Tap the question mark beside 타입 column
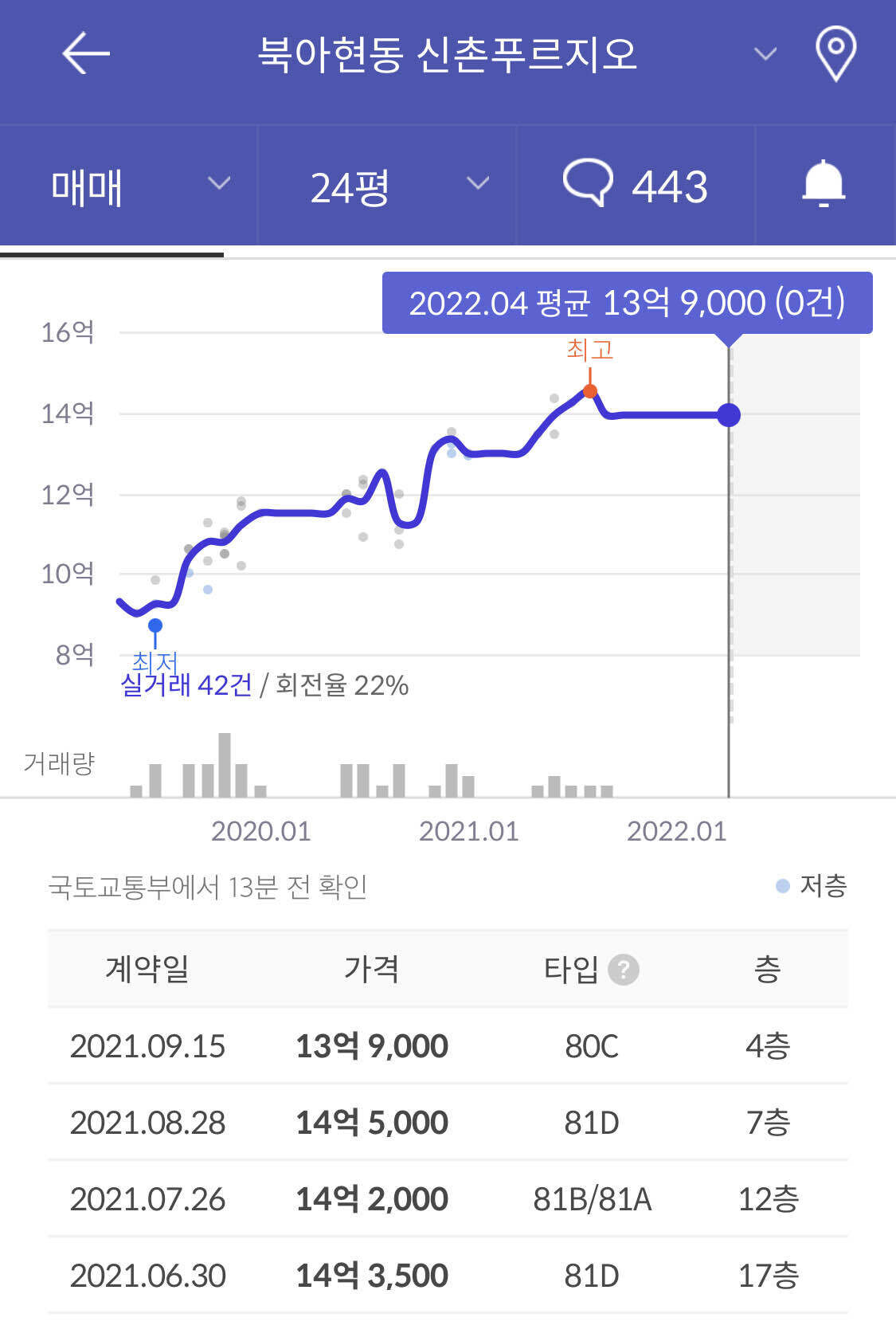896x1337 pixels. pyautogui.click(x=624, y=969)
